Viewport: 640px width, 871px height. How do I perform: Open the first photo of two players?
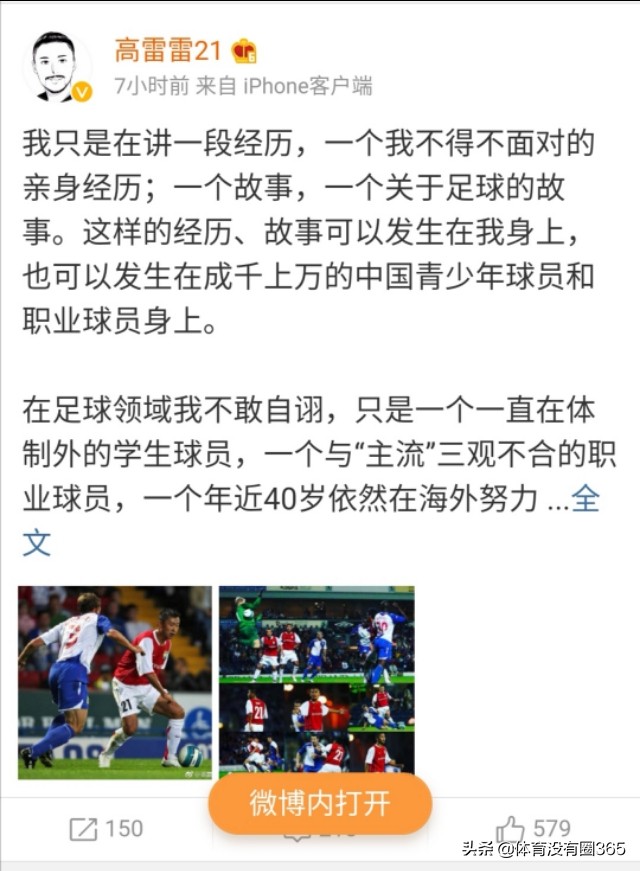[x=115, y=682]
